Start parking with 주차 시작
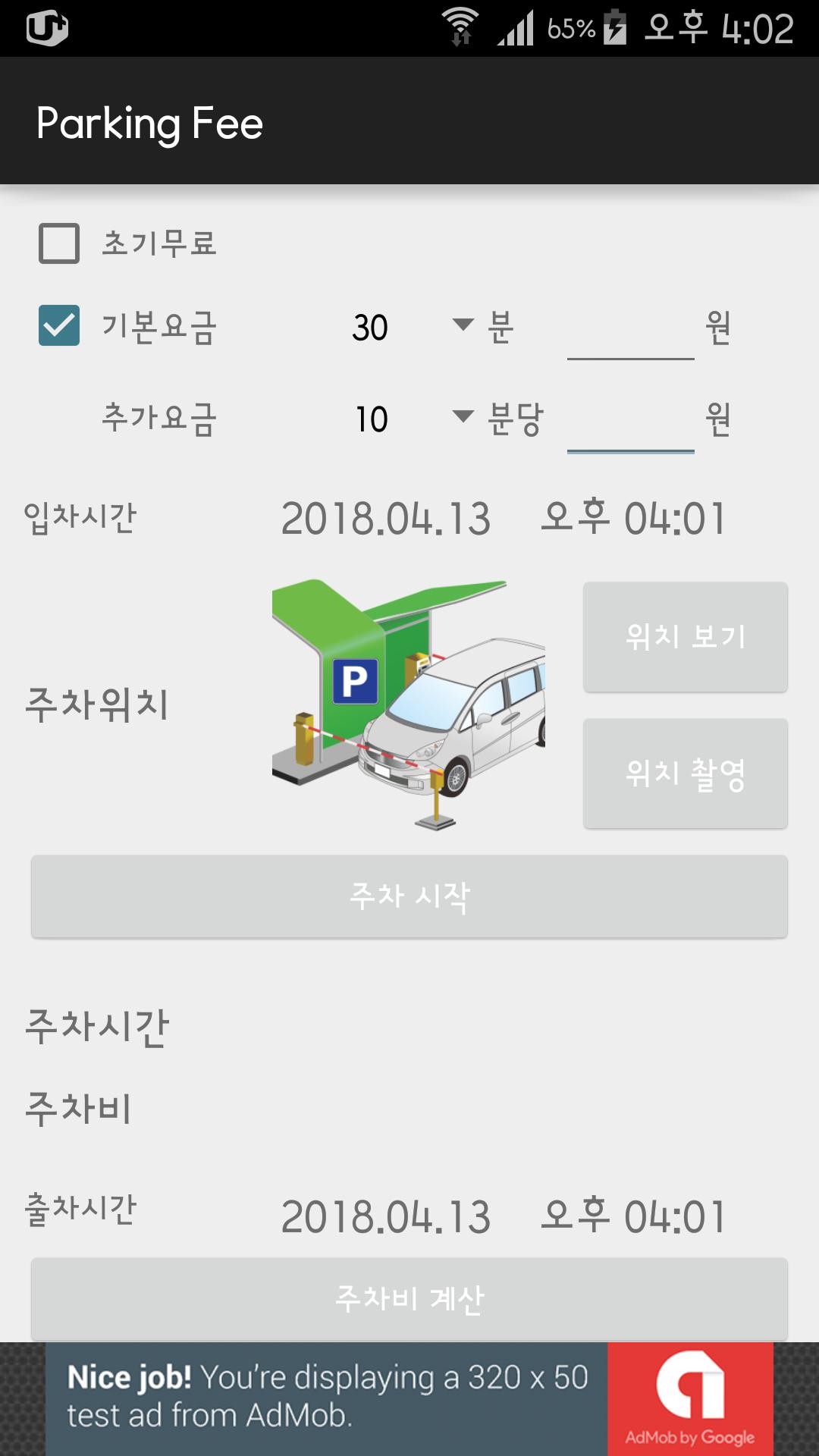The image size is (819, 1456). (x=409, y=896)
